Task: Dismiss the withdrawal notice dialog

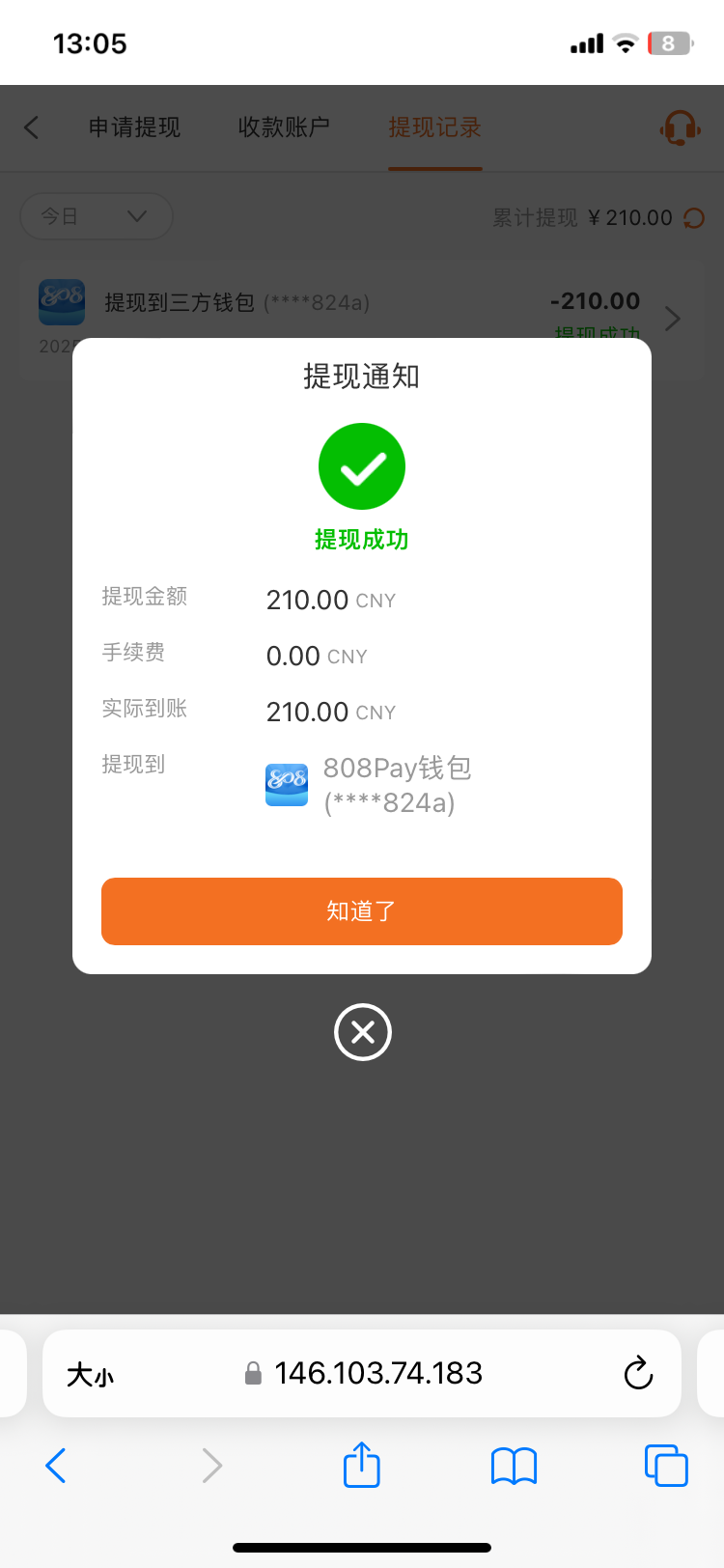Action: 363,1032
